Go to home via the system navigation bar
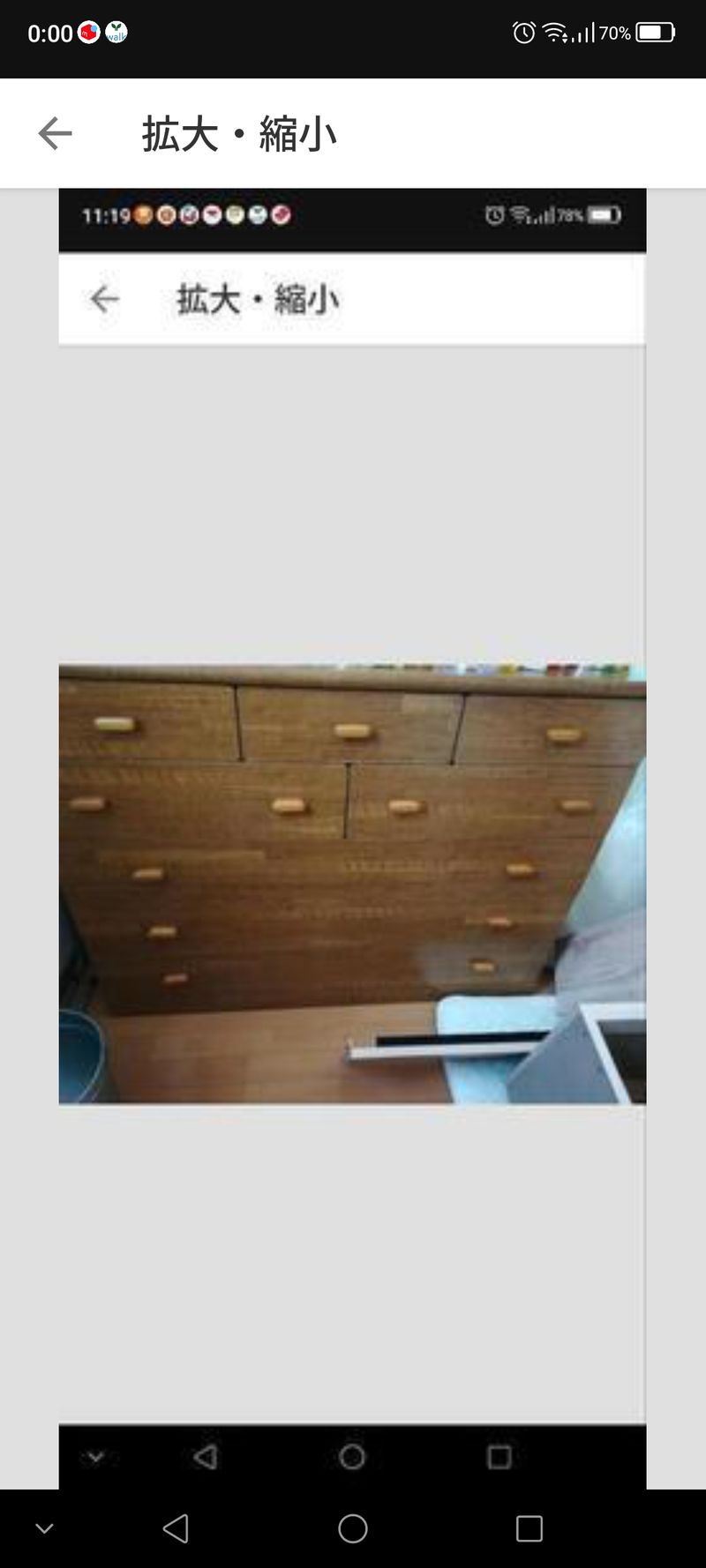706x1568 pixels. click(353, 1528)
